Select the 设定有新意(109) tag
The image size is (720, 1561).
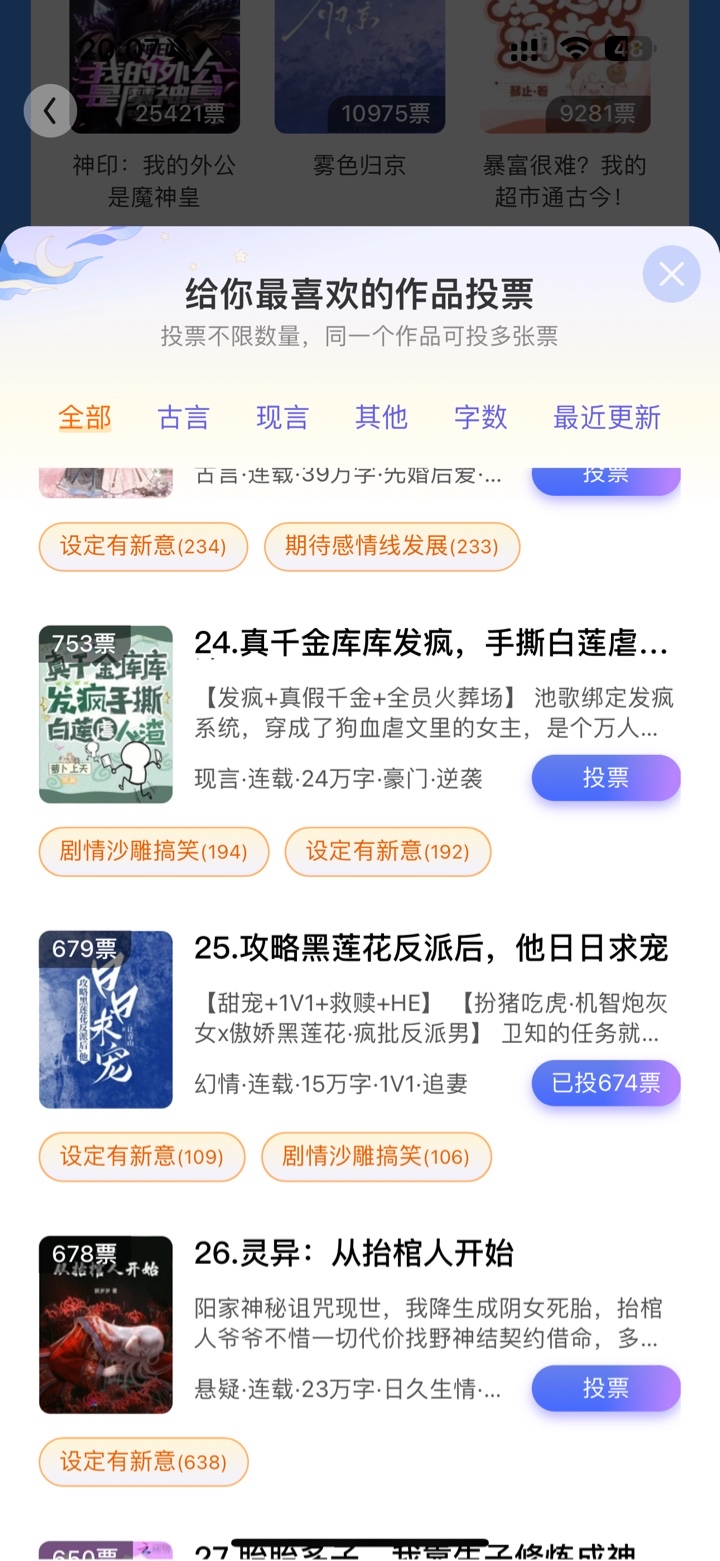point(142,1156)
